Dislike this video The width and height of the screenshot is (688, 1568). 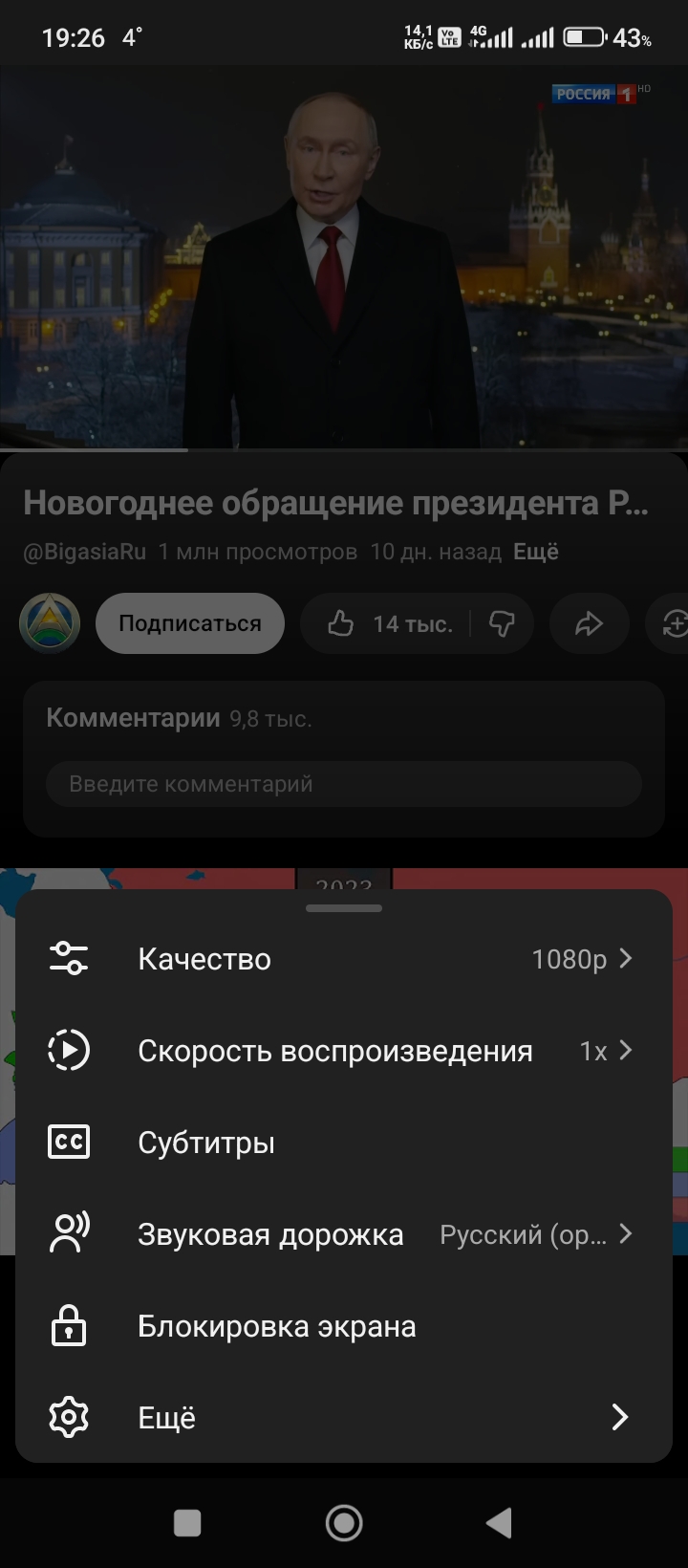pyautogui.click(x=503, y=624)
